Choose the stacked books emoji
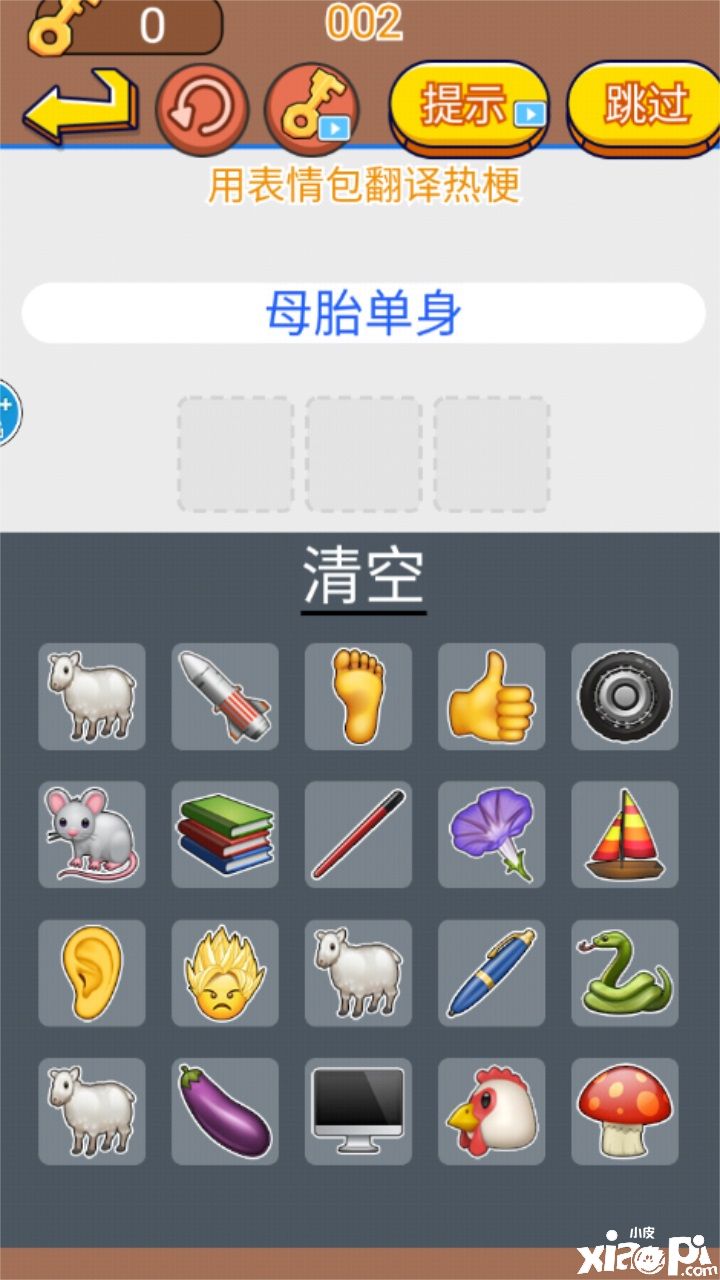 225,834
